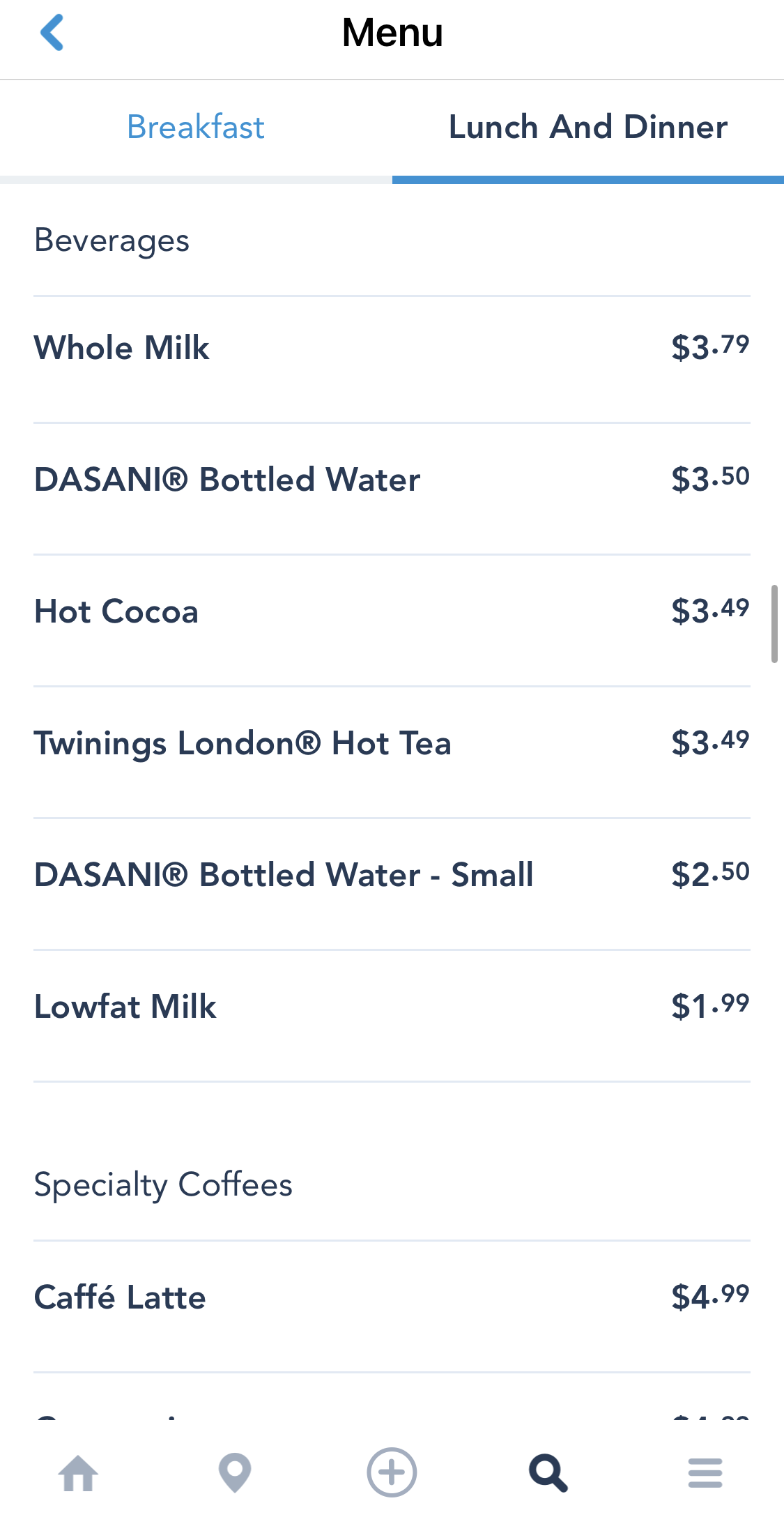Select the Lunch And Dinner tab
This screenshot has width=784, height=1540.
[x=587, y=128]
